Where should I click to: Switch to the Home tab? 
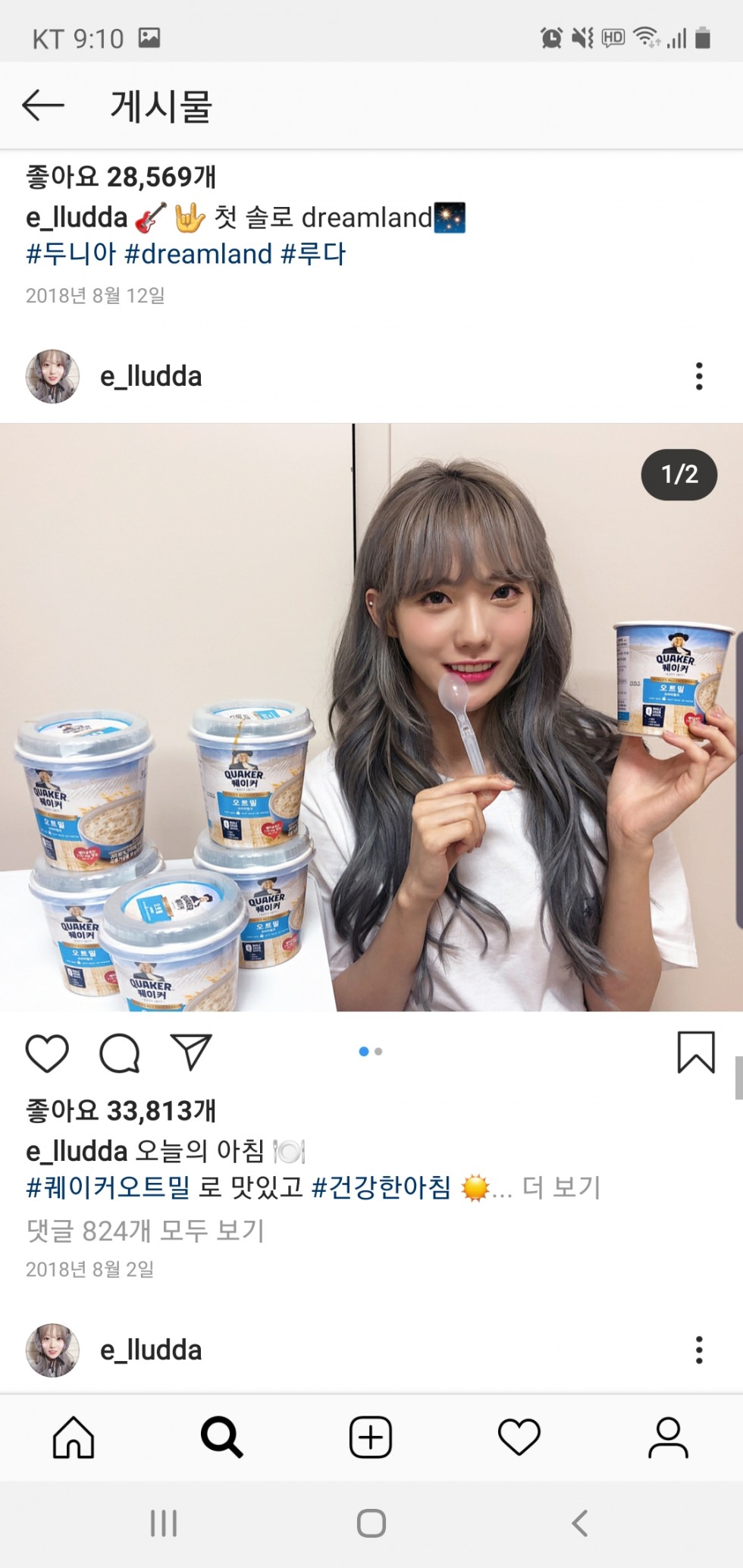74,1438
